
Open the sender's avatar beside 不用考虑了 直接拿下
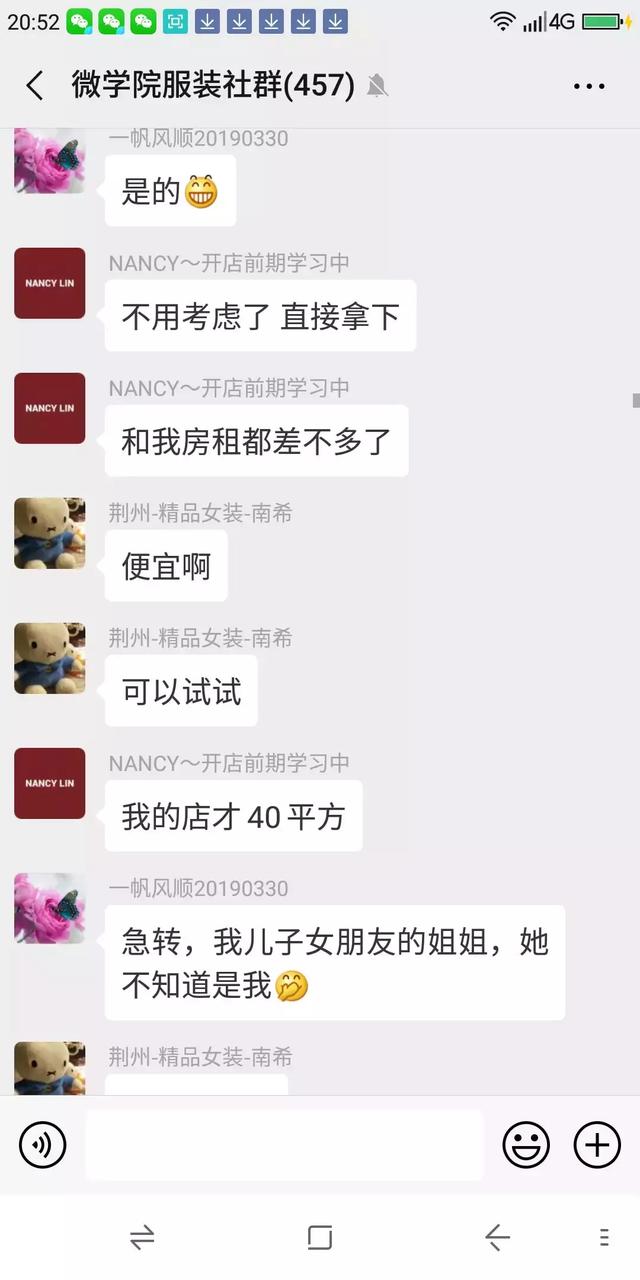click(50, 283)
